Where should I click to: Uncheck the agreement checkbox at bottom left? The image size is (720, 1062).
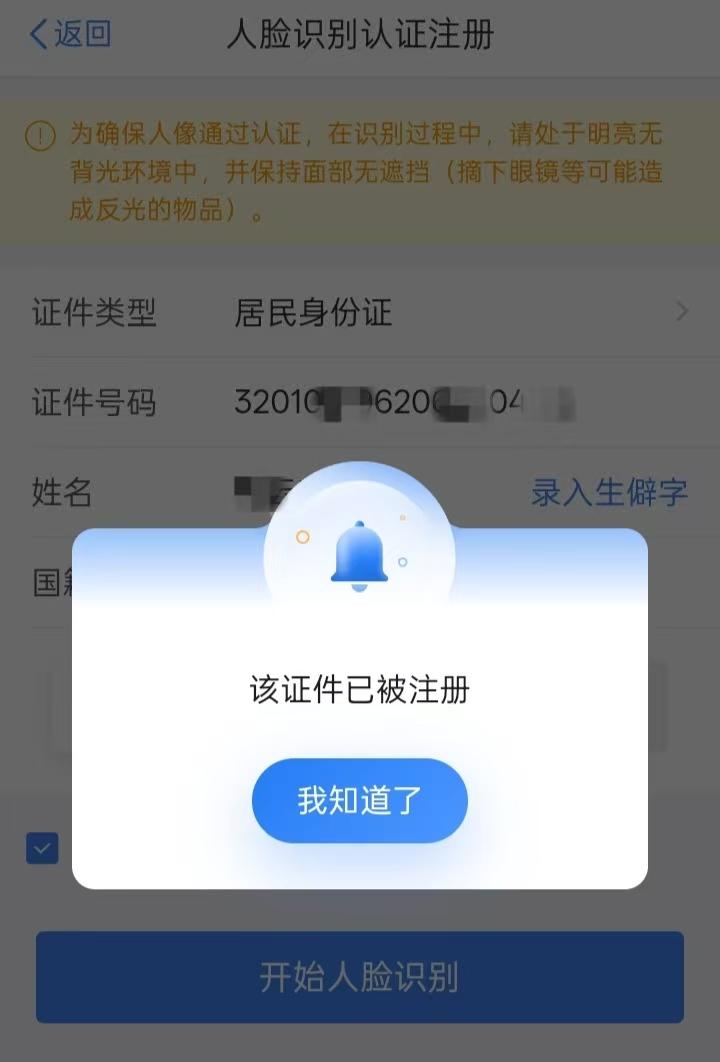(x=41, y=846)
